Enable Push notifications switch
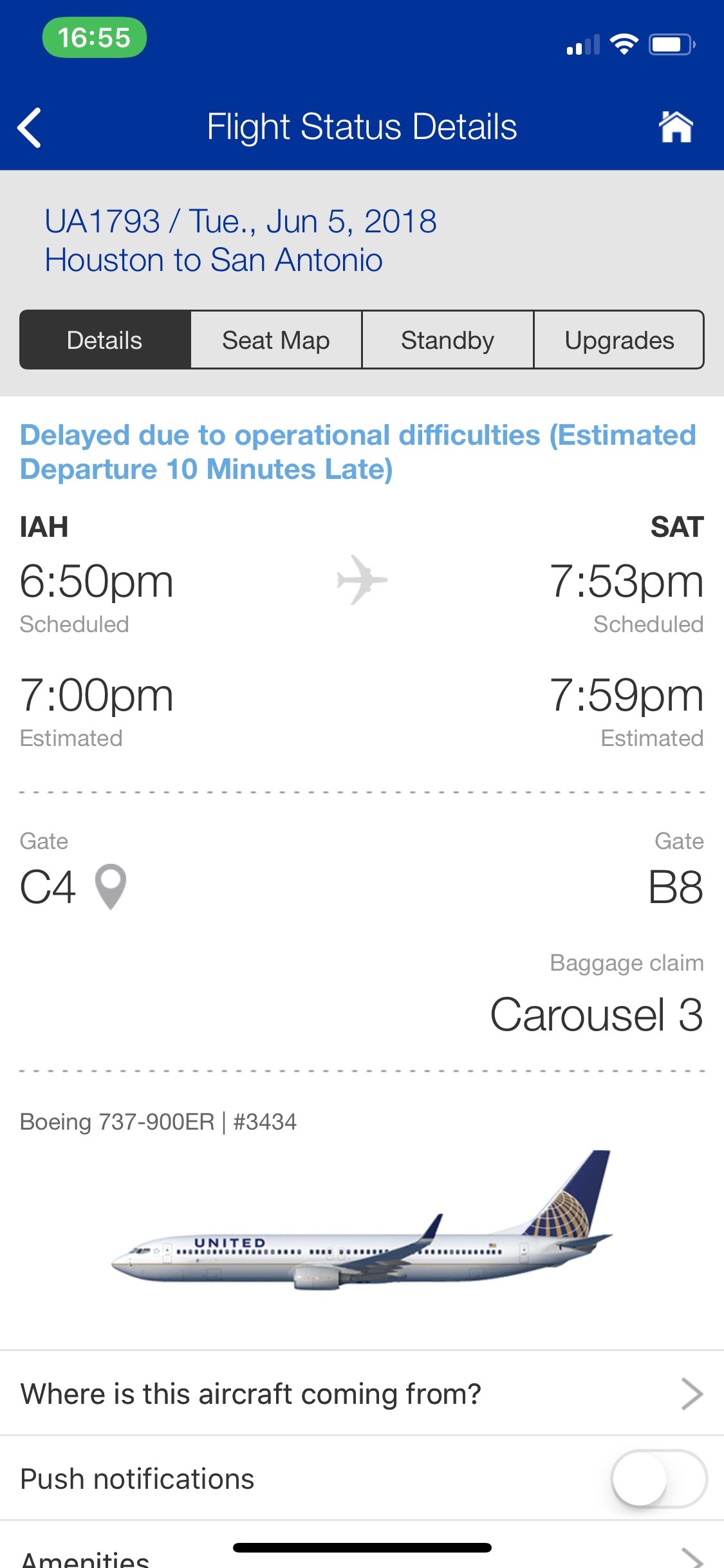 tap(658, 1479)
